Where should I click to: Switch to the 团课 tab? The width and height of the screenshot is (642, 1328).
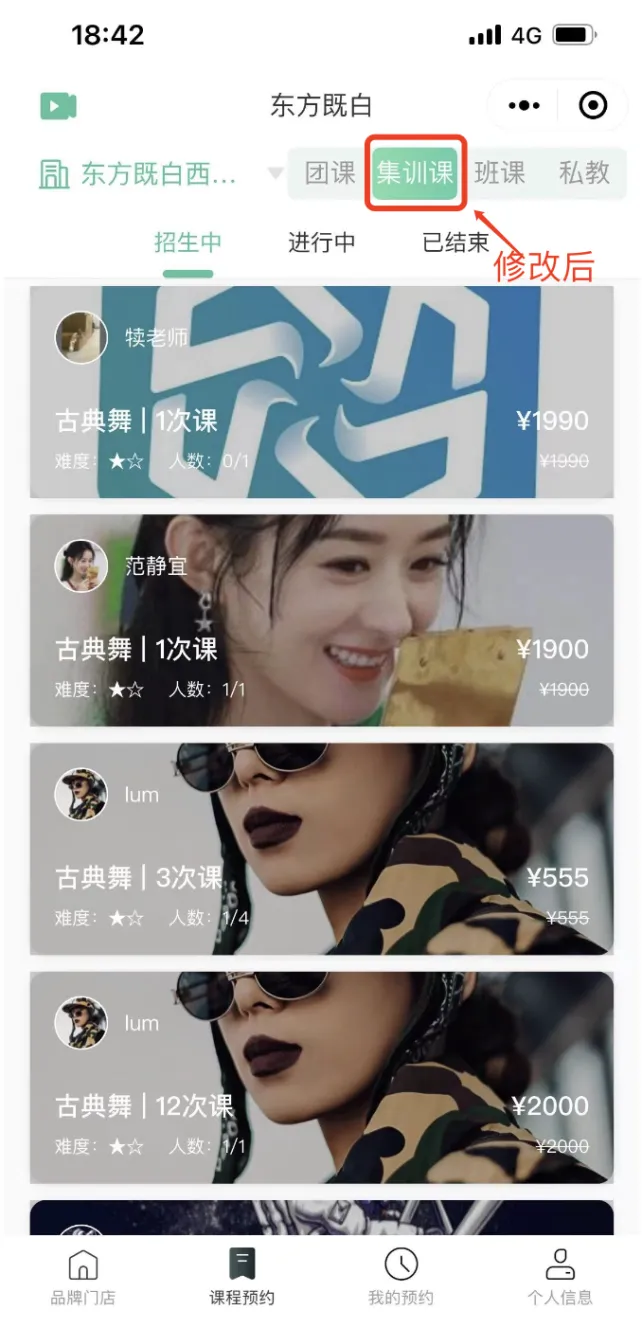pos(330,173)
